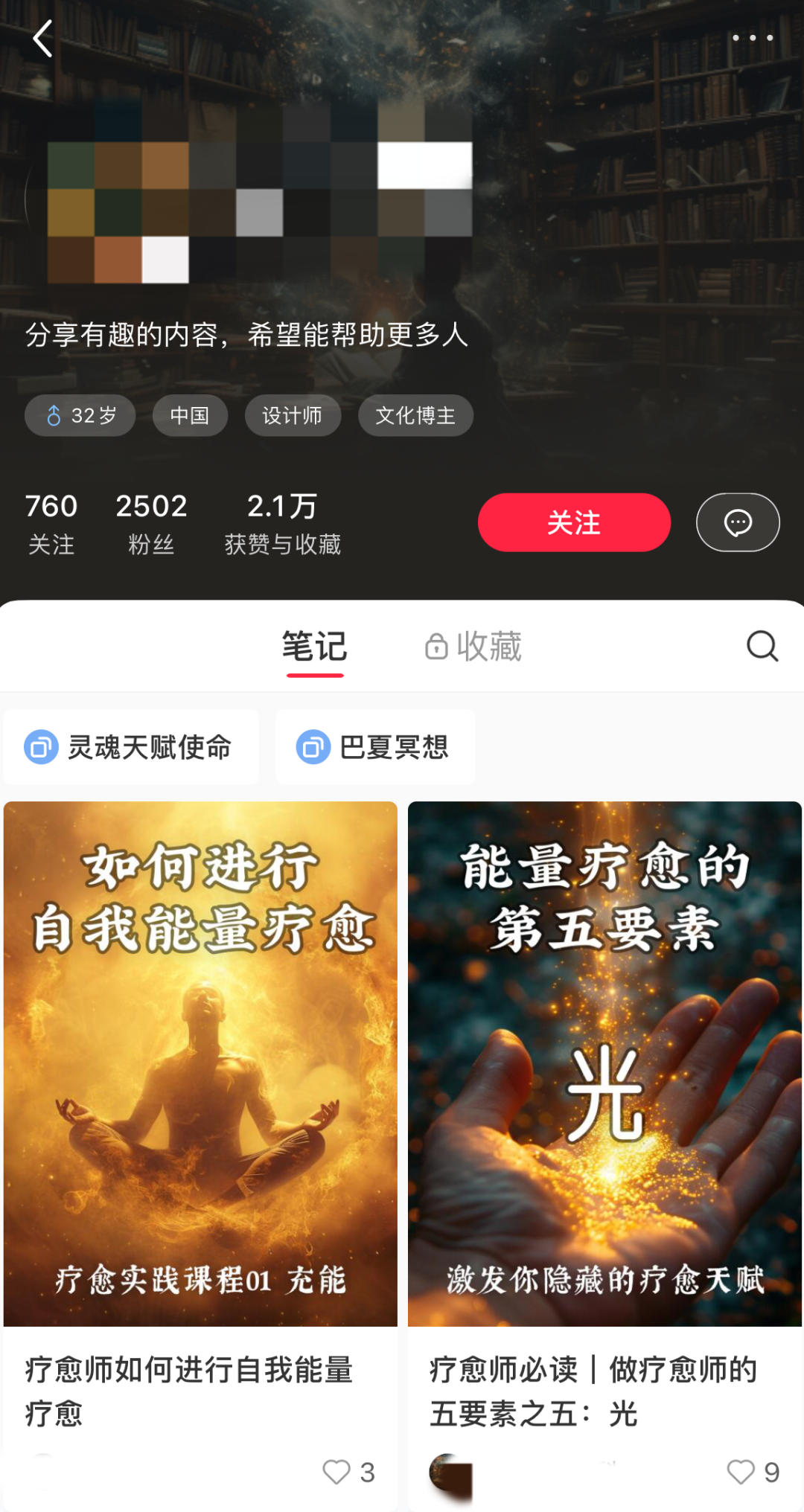Search this user's notes
Image resolution: width=804 pixels, height=1512 pixels.
pos(762,646)
